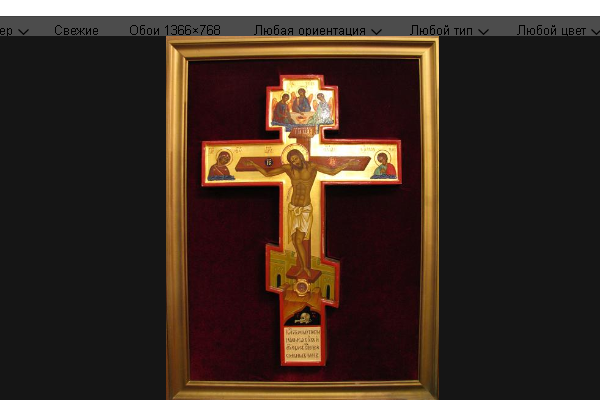Open the framed cross image
Image resolution: width=600 pixels, height=400 pixels.
coord(302,218)
